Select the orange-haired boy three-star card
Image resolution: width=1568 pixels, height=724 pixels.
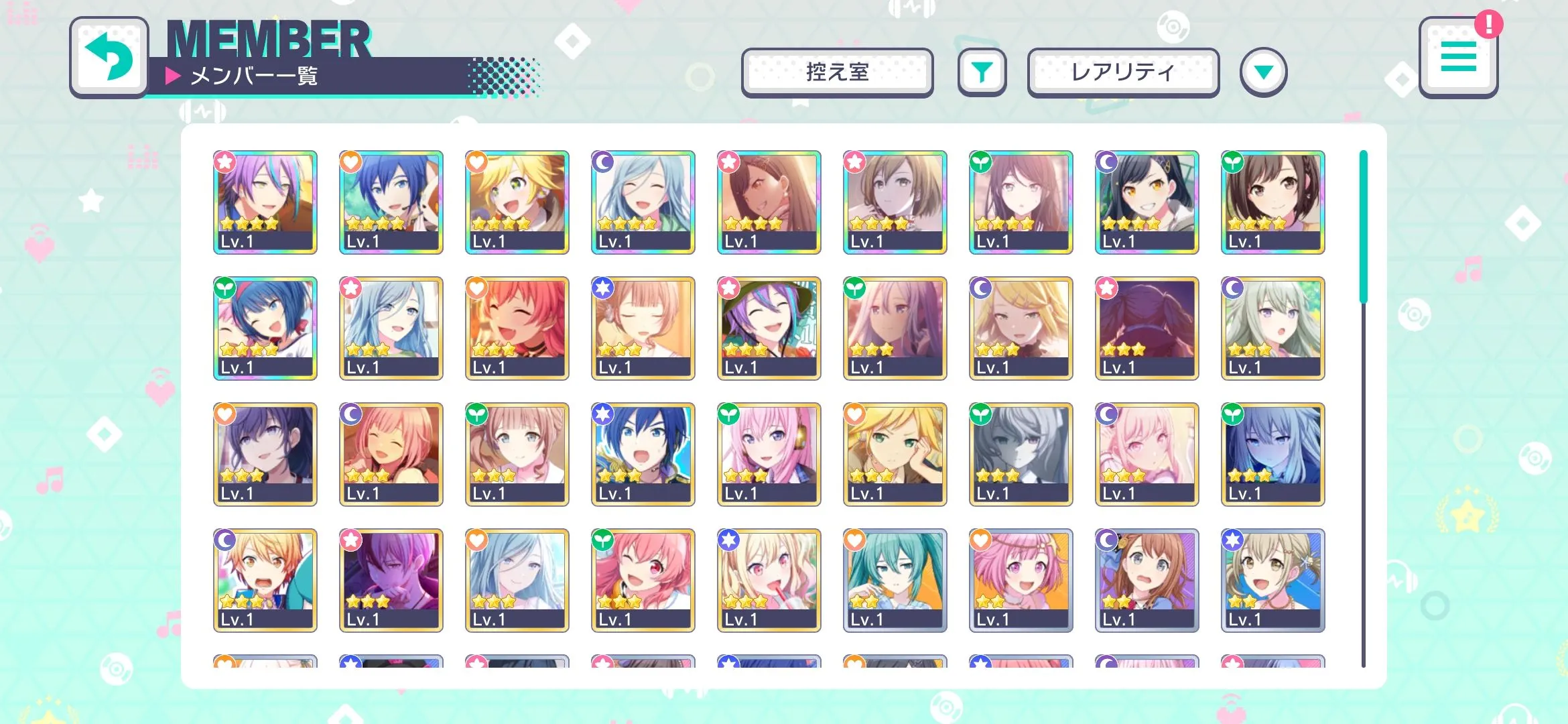pyautogui.click(x=265, y=580)
